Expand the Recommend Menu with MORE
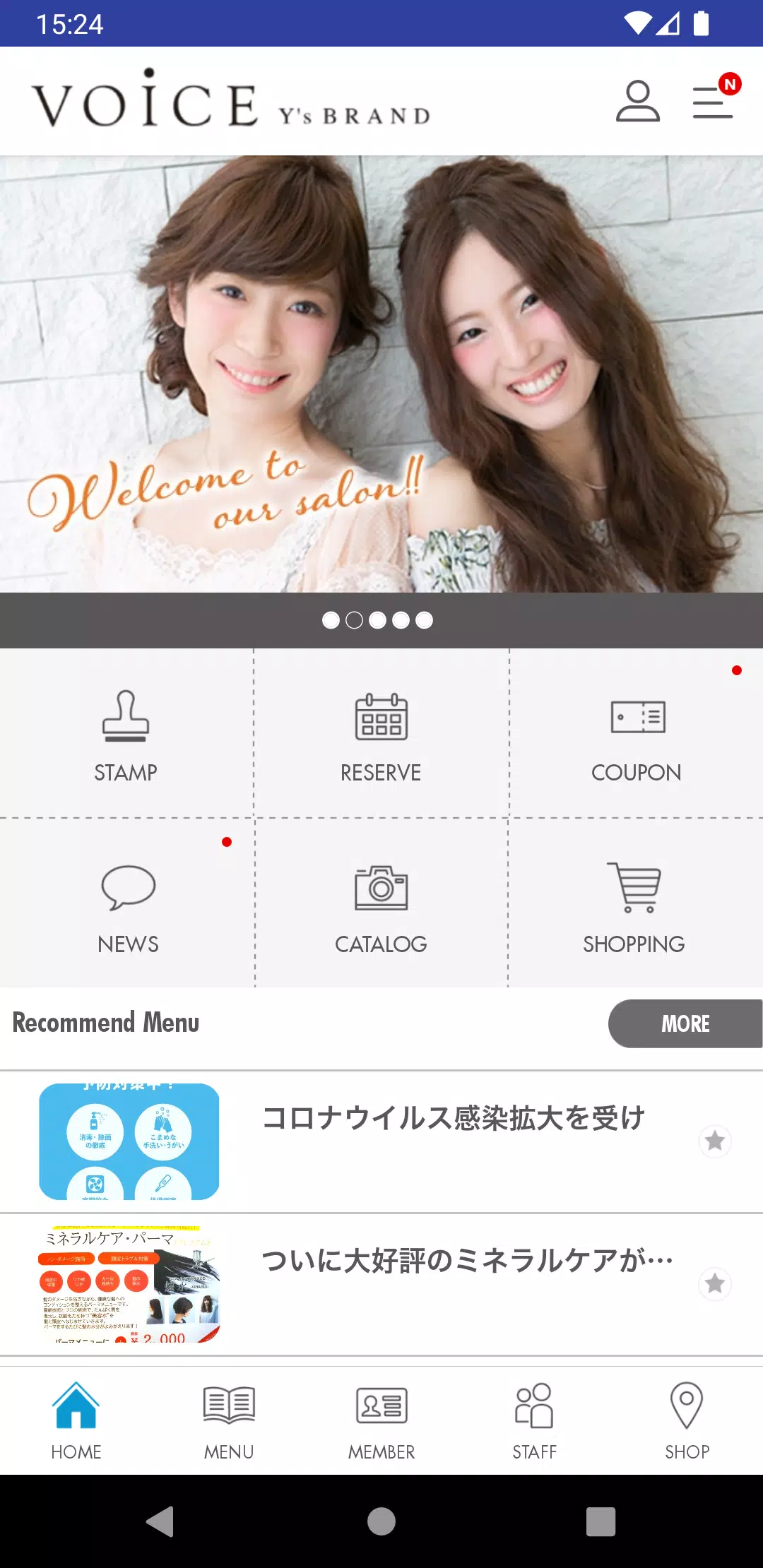The height and width of the screenshot is (1568, 763). [685, 1023]
